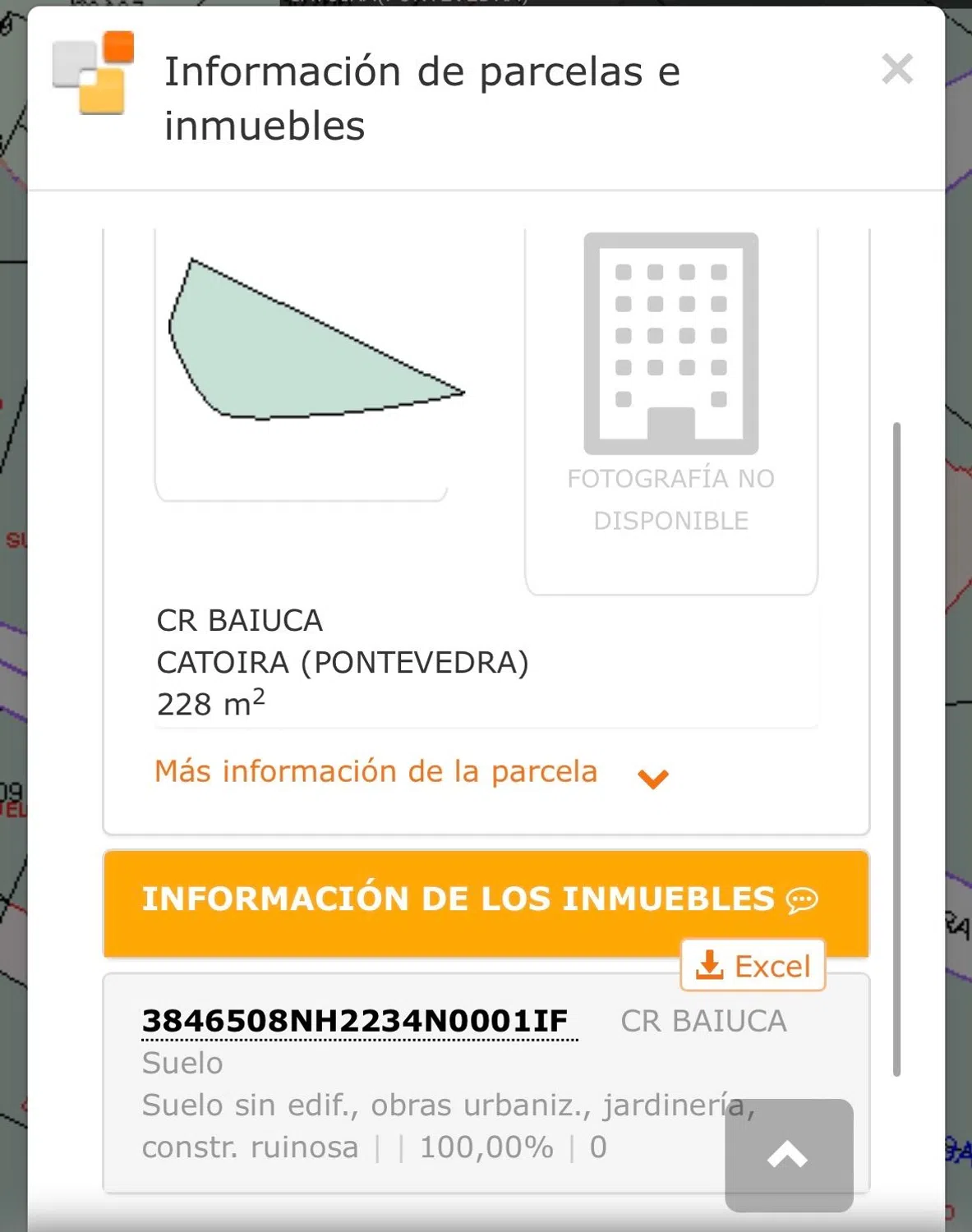Tap the scroll-to-top arrow button
This screenshot has height=1232, width=972.
pos(788,1155)
